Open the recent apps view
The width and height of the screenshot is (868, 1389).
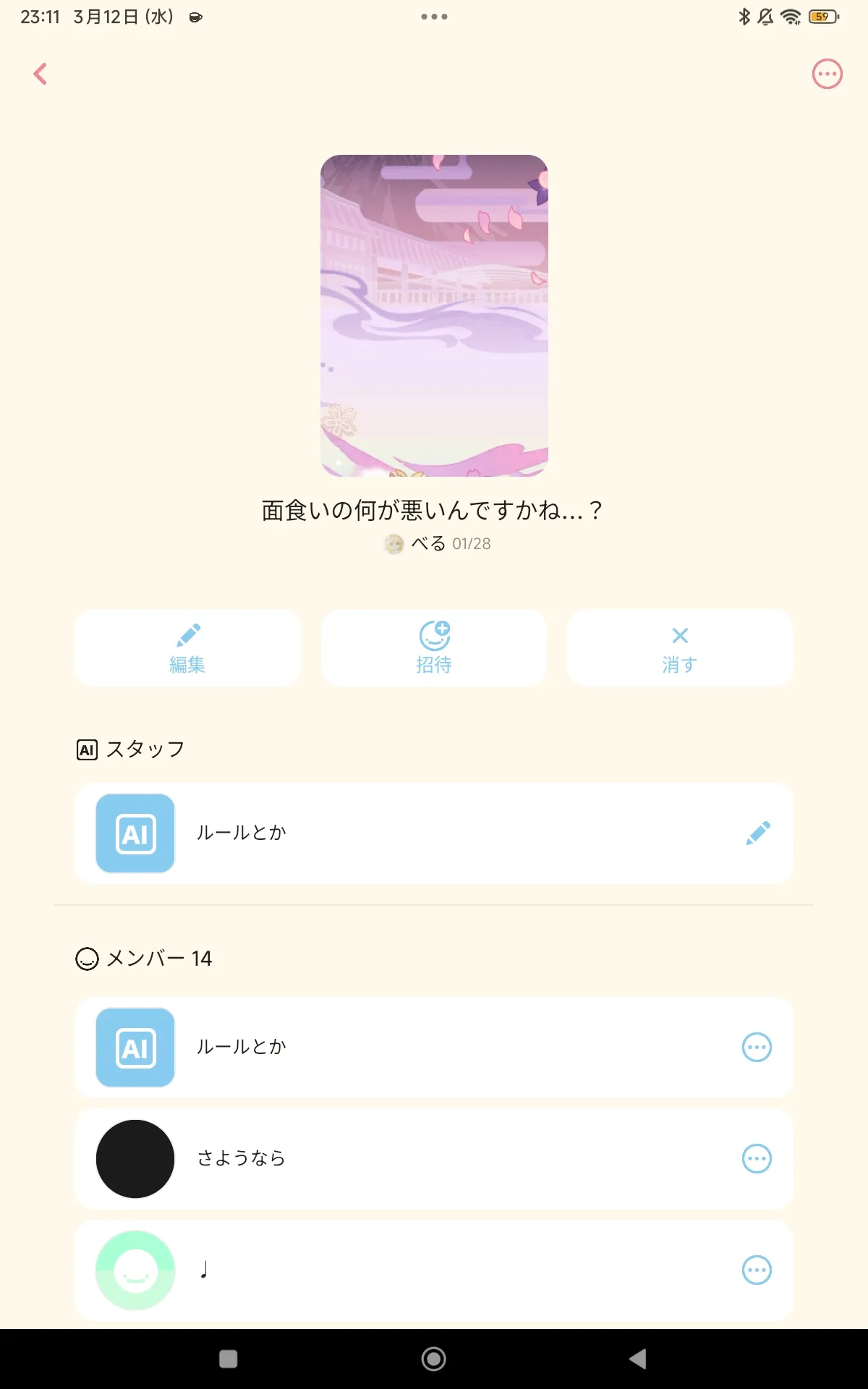tap(229, 1359)
